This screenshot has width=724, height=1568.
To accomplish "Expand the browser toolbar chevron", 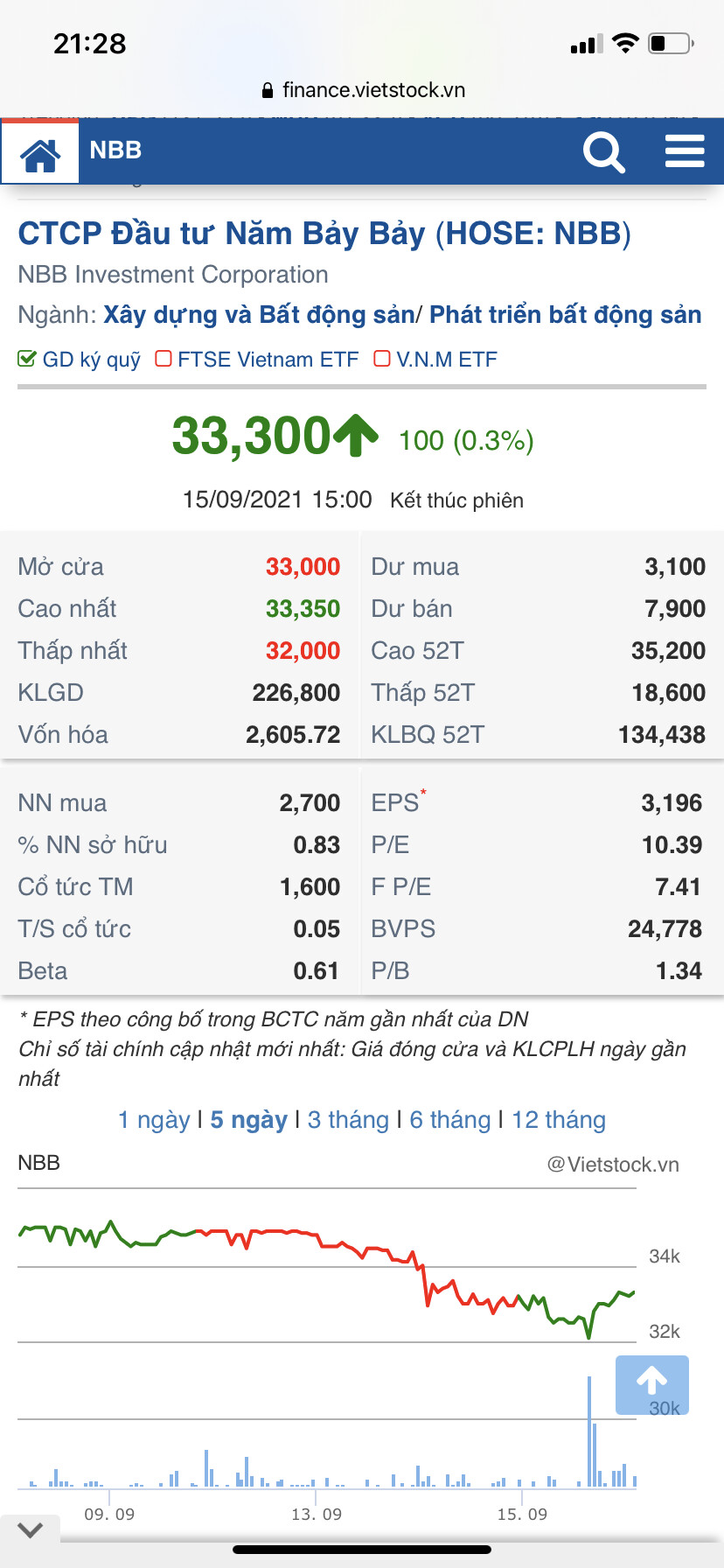I will [31, 1530].
